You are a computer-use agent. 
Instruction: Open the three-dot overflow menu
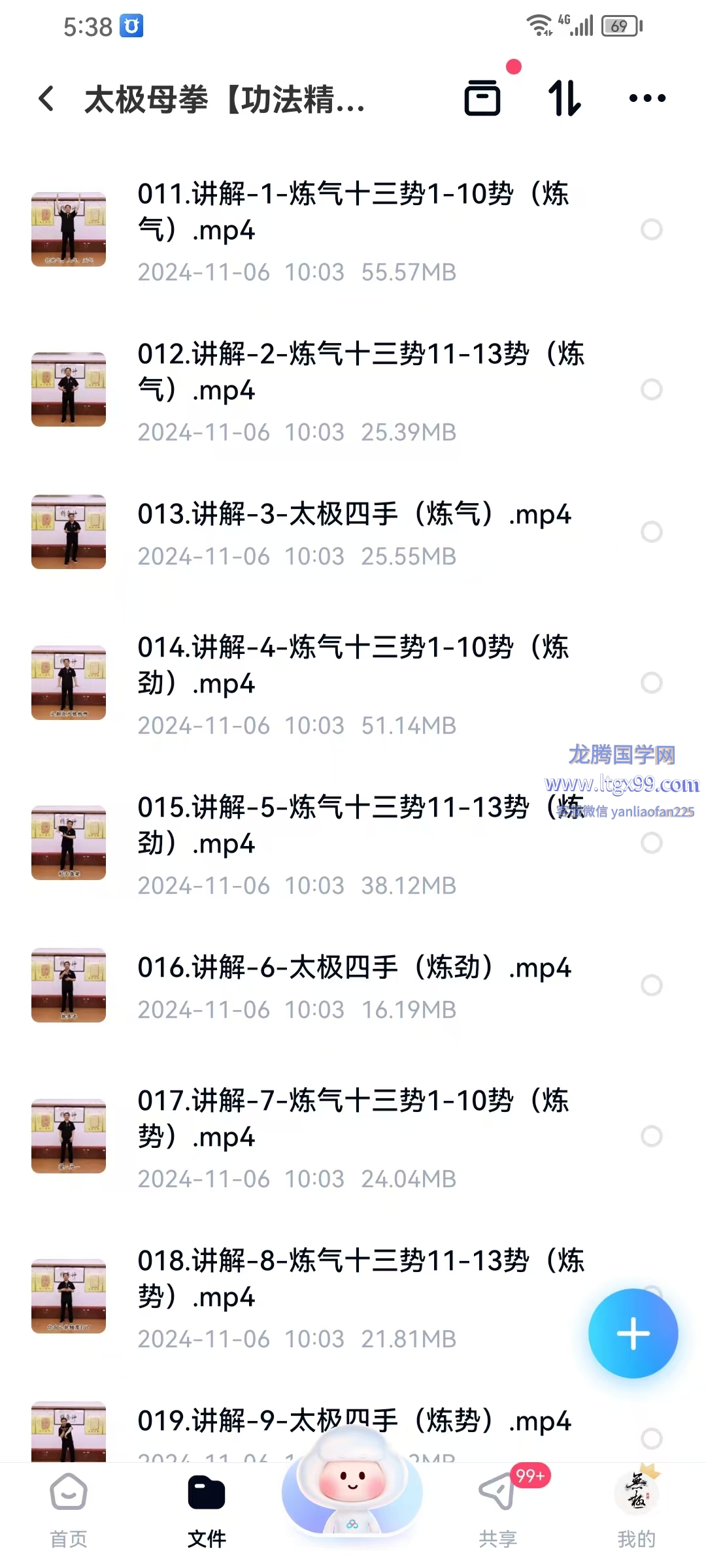click(x=647, y=99)
